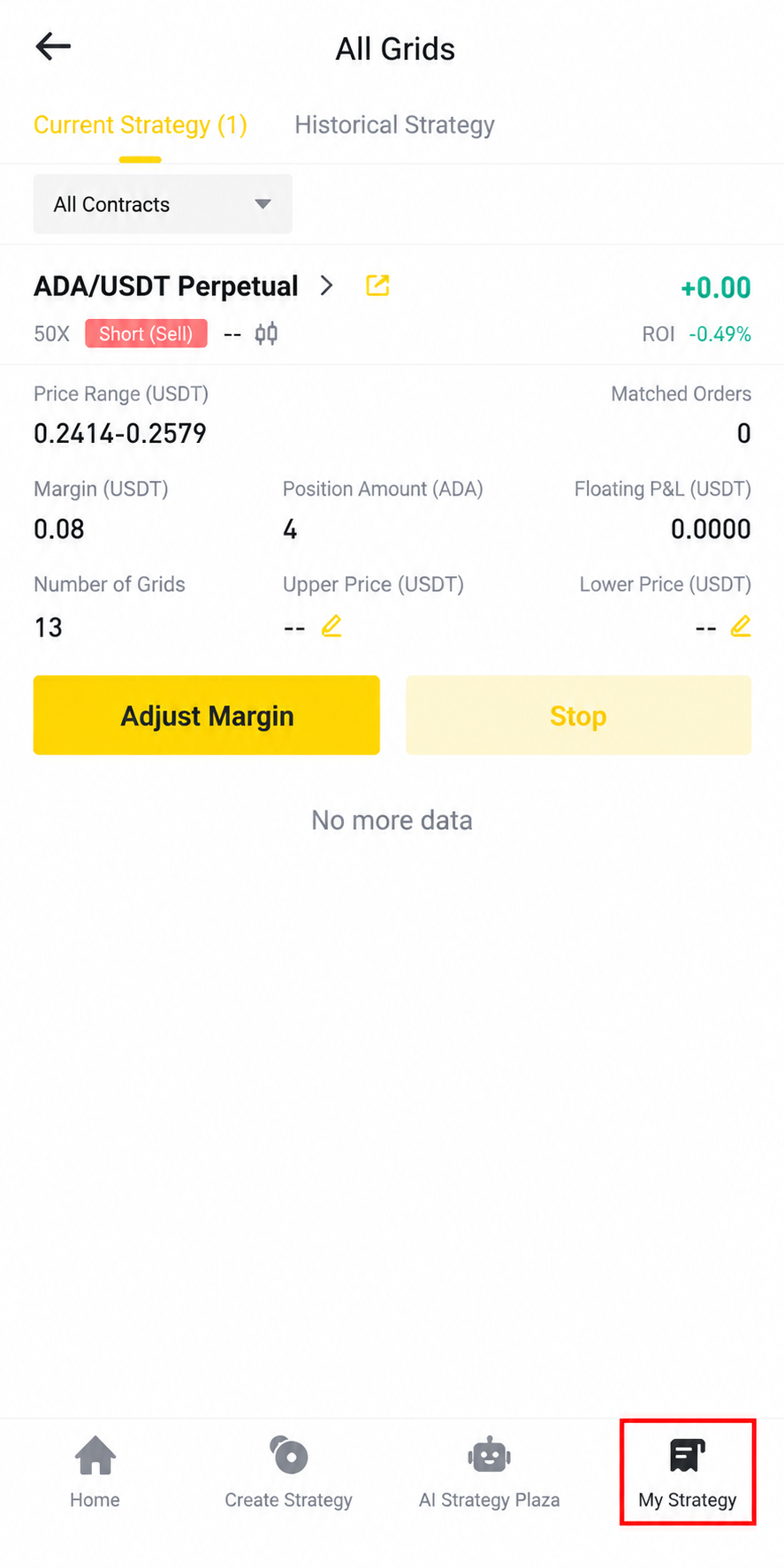Stop the running grid strategy
Screen dimensions: 784x1568
578,715
